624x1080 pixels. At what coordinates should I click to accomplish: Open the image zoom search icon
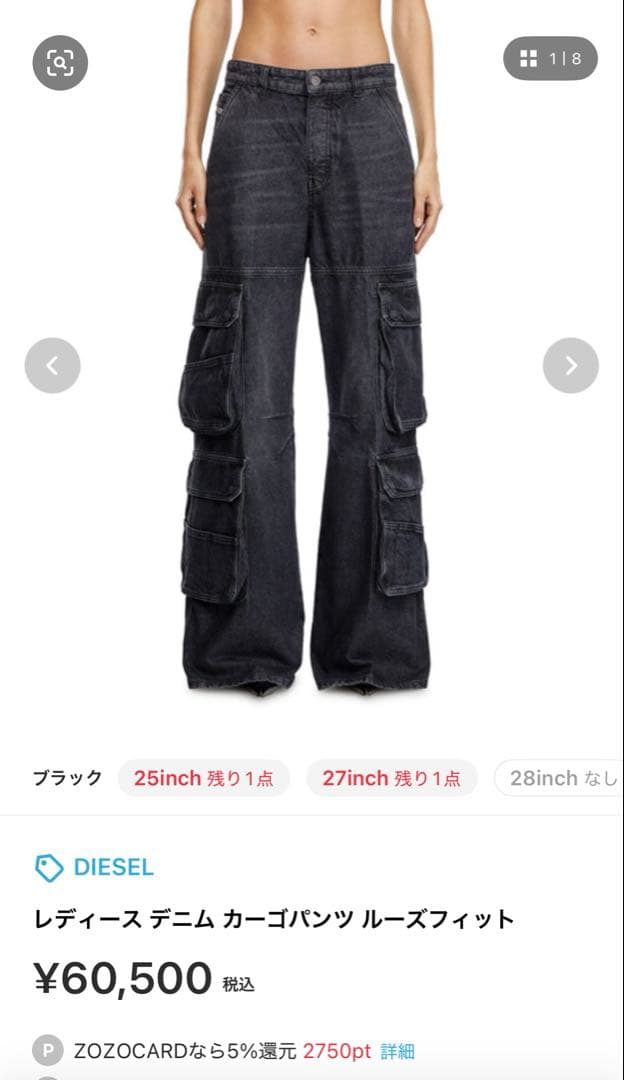60,62
